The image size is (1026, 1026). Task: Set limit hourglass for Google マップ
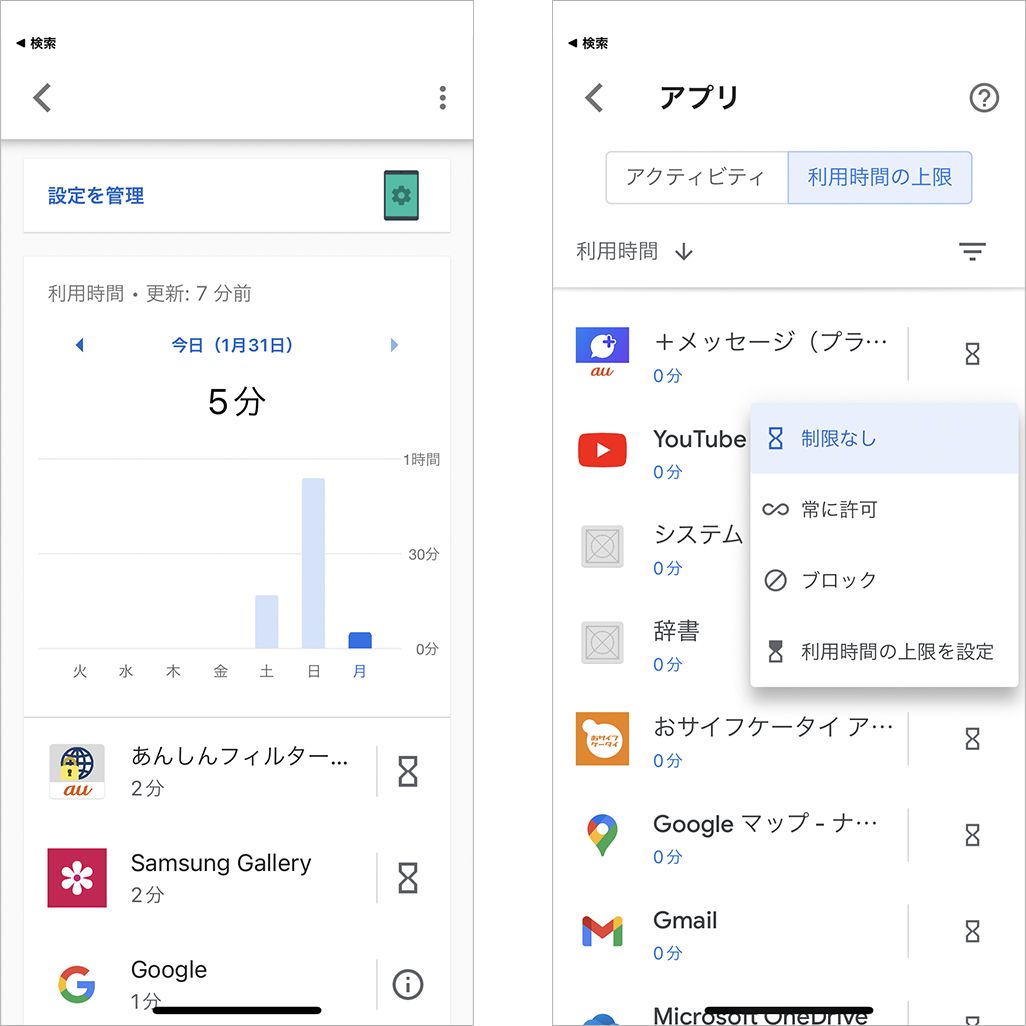972,835
